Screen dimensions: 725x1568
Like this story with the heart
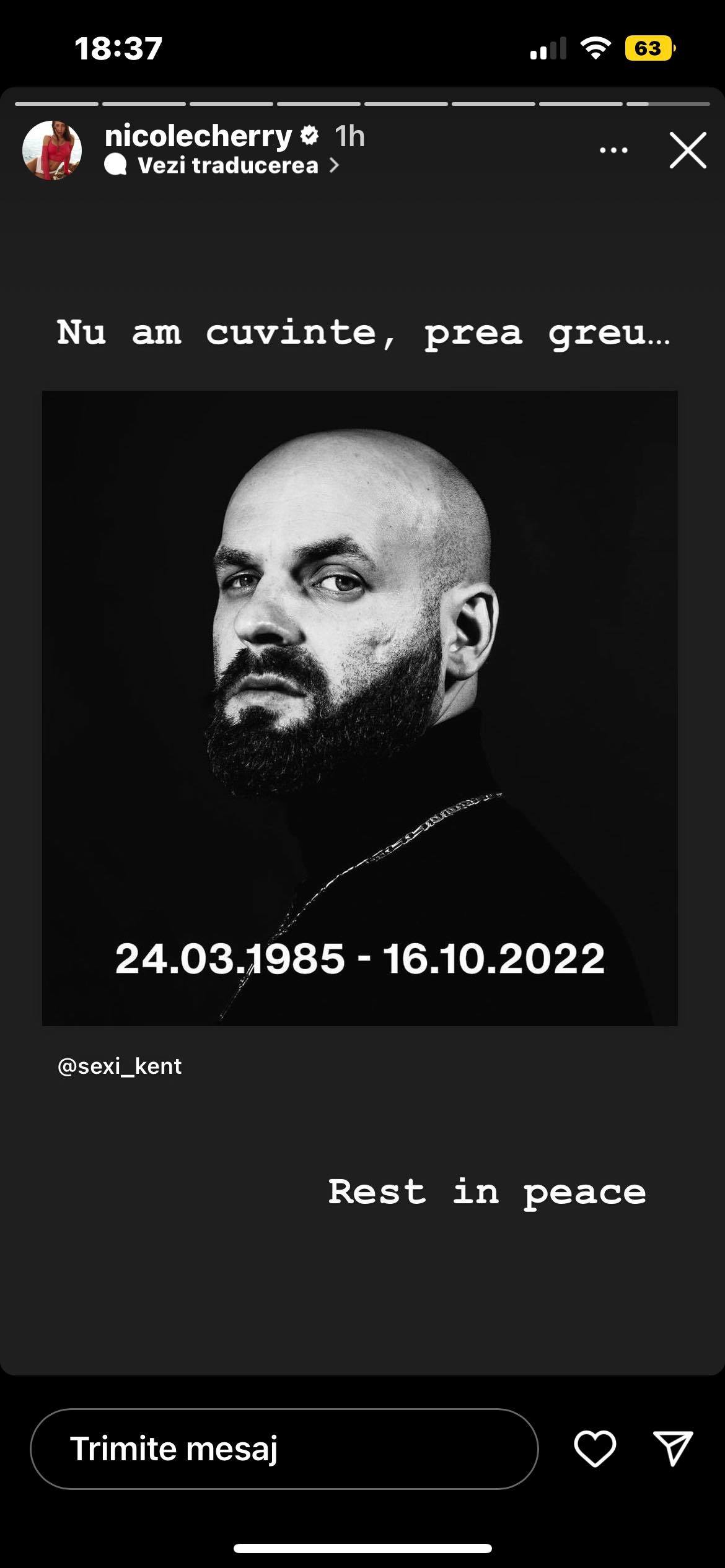595,1448
